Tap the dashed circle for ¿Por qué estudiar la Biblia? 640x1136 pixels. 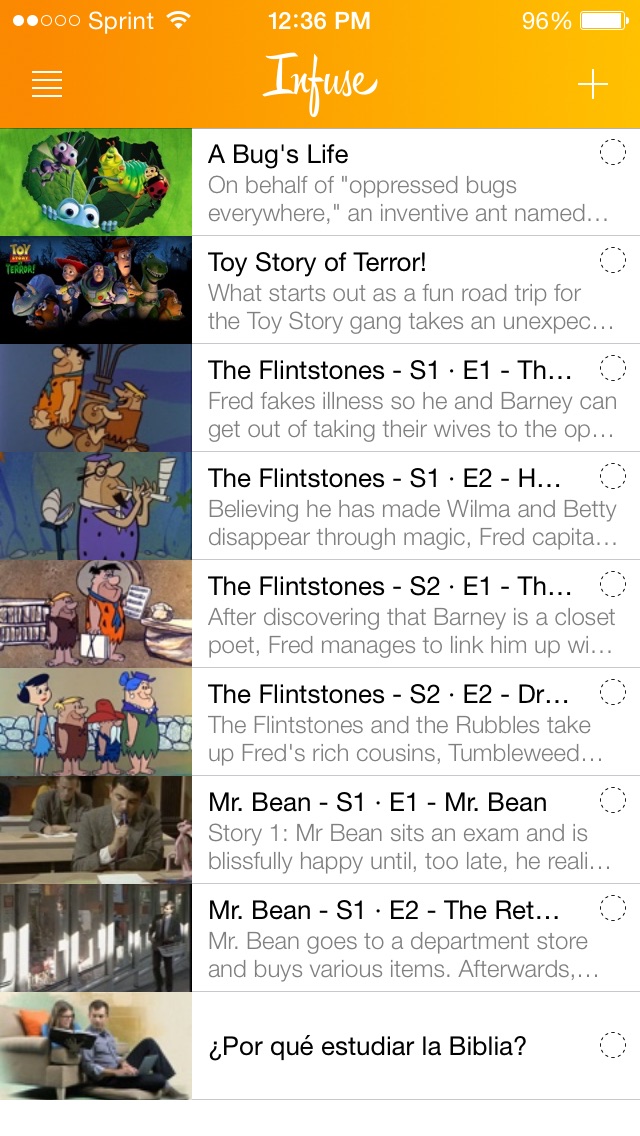[612, 1046]
